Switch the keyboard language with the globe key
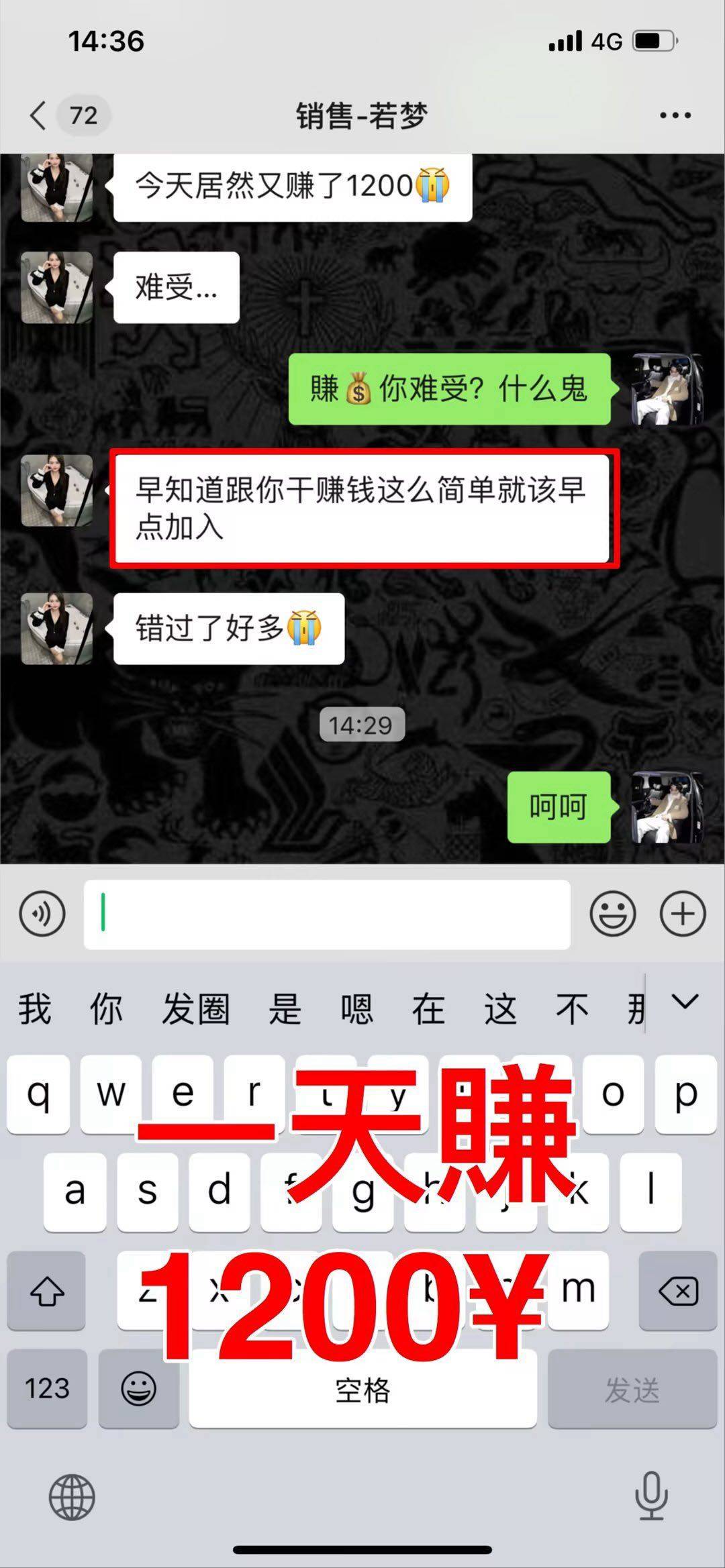The height and width of the screenshot is (1568, 725). (72, 1497)
